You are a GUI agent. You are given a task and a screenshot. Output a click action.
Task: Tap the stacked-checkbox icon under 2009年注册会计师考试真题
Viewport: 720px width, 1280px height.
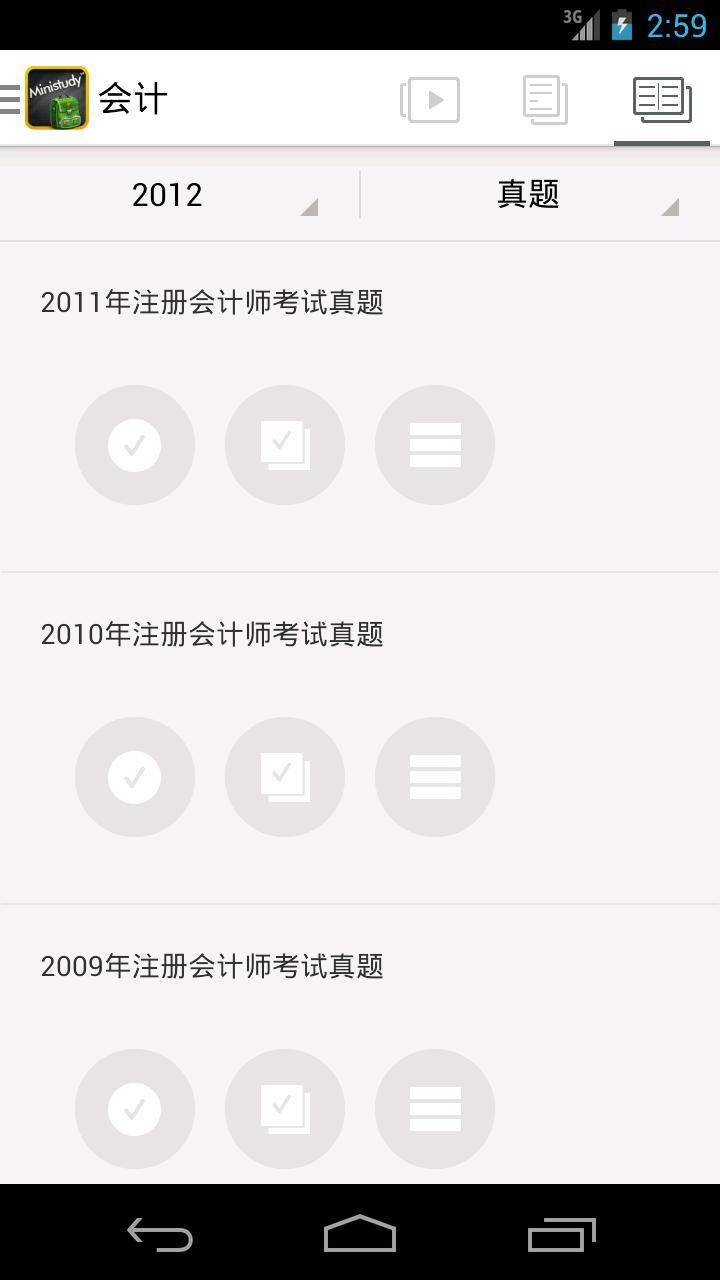[285, 1109]
